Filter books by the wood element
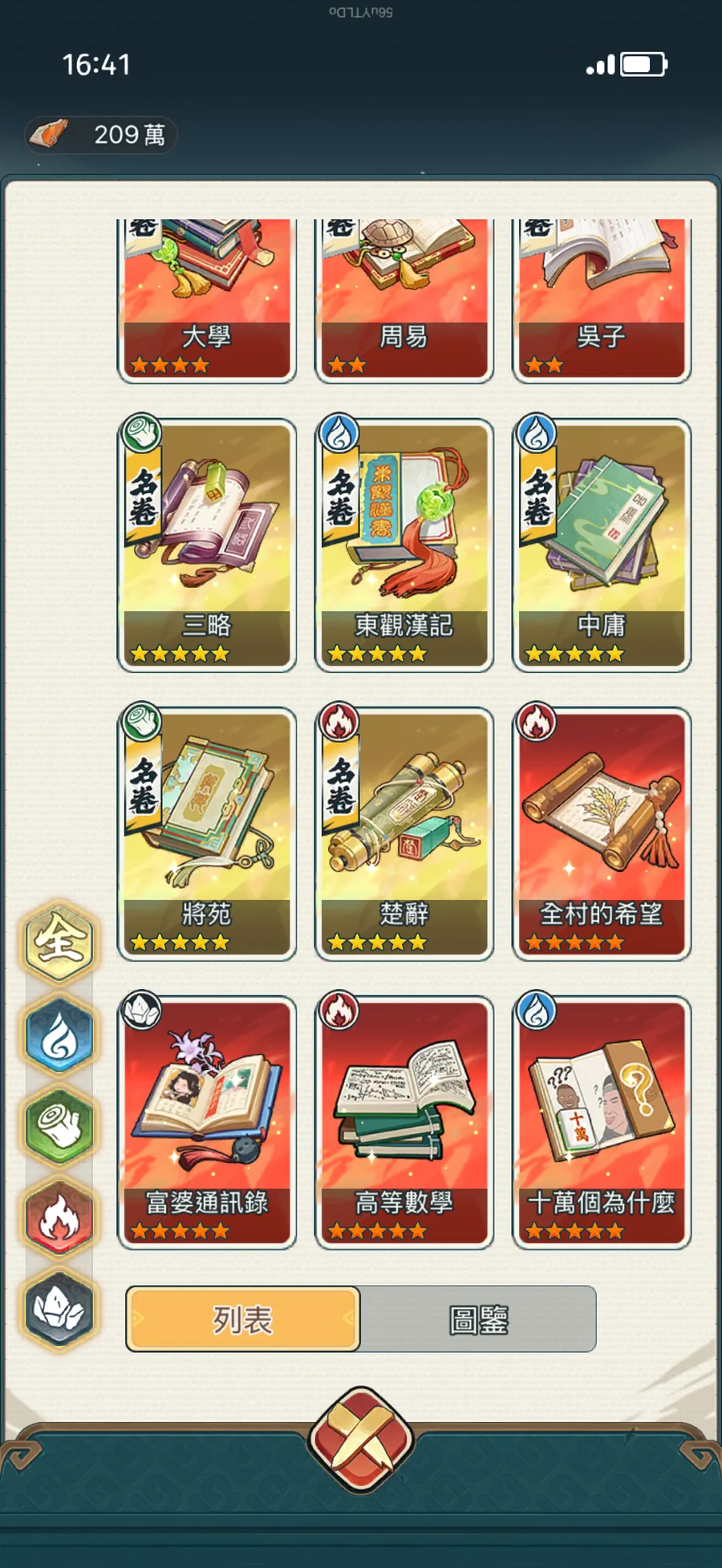The height and width of the screenshot is (1568, 722). [59, 1127]
